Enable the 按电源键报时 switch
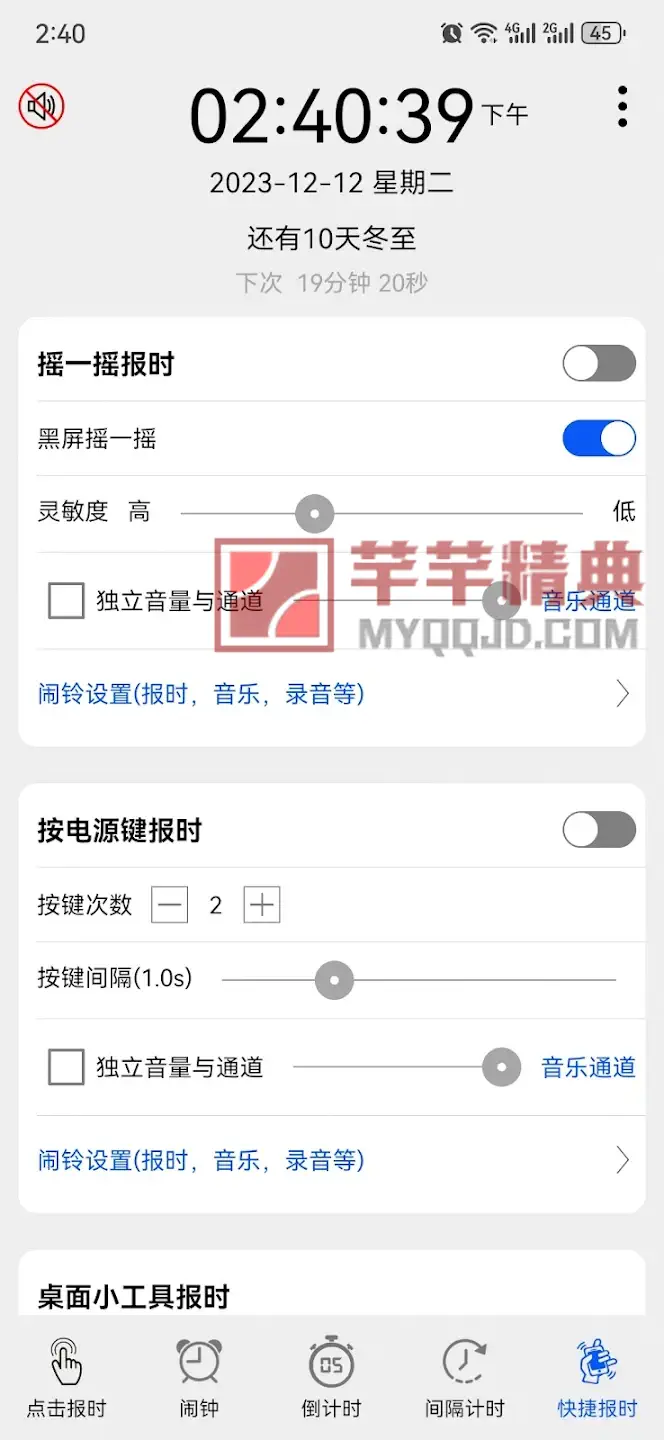This screenshot has width=664, height=1440. (x=599, y=830)
